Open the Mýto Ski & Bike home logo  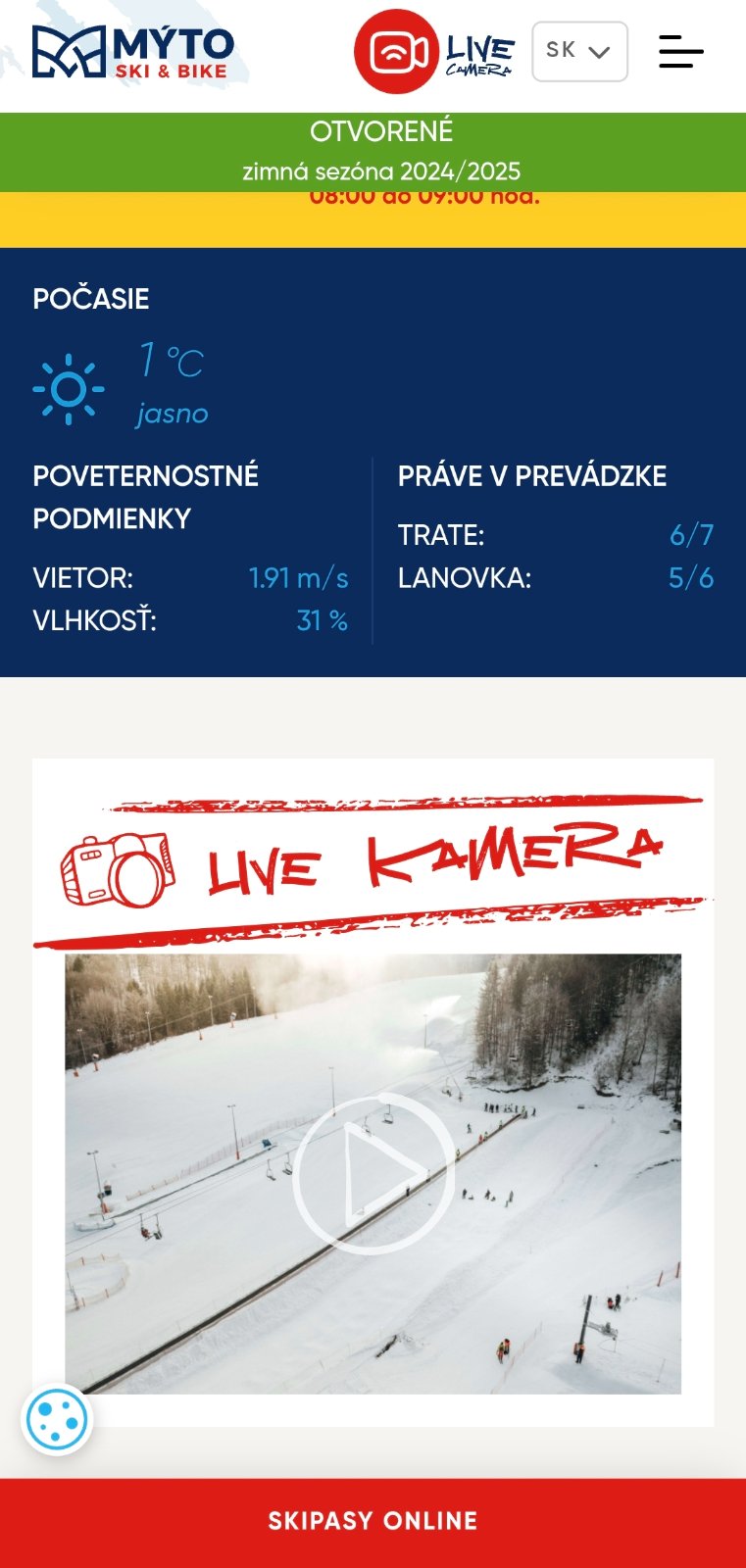pyautogui.click(x=133, y=52)
